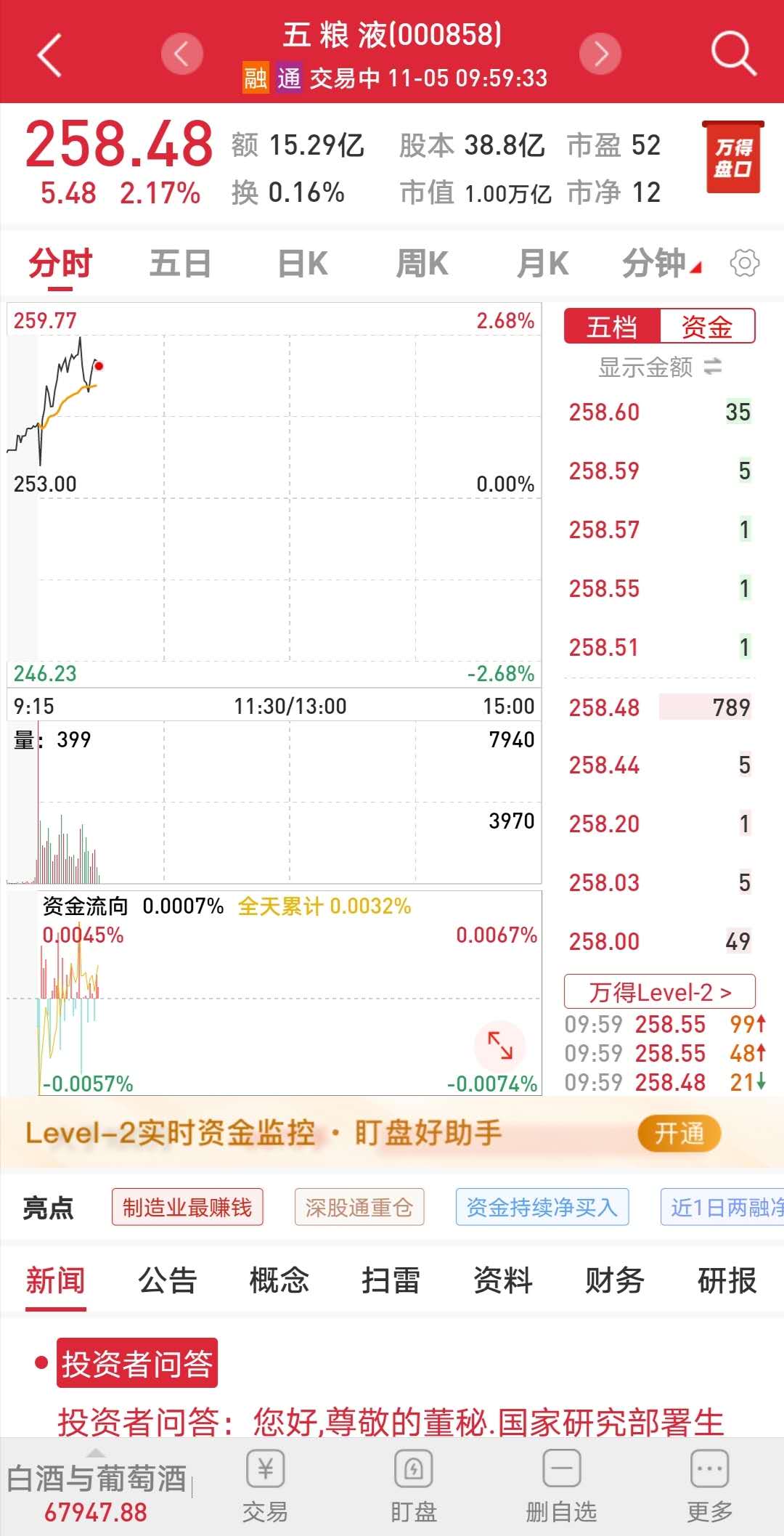
Task: Open the 万得盘口 panel
Action: [x=732, y=156]
